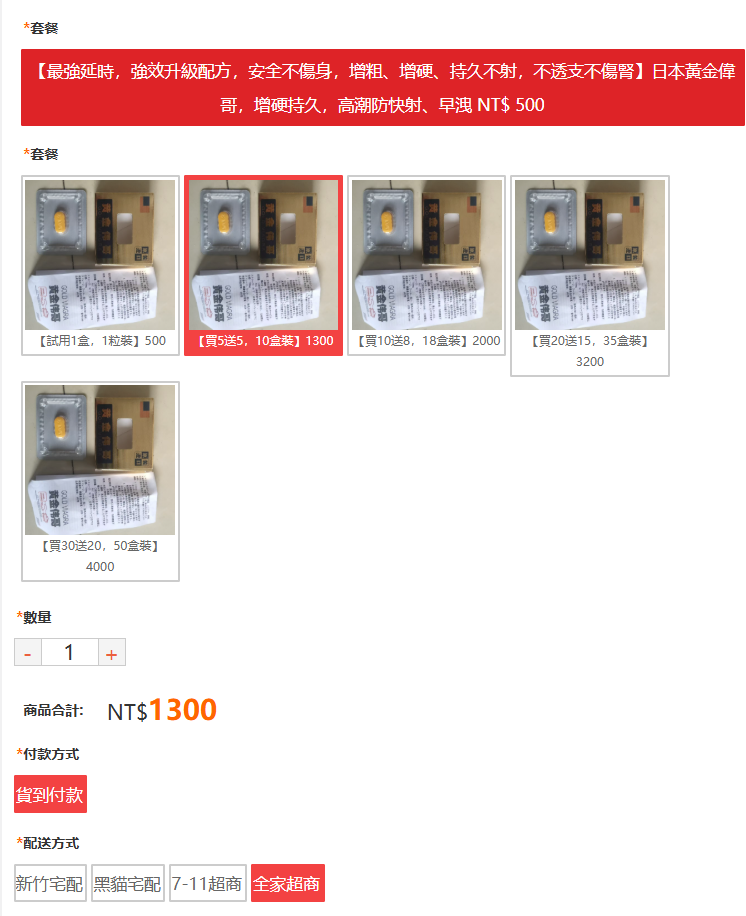Choose 黑貓宅配 delivery option
This screenshot has height=916, width=746.
(x=127, y=884)
